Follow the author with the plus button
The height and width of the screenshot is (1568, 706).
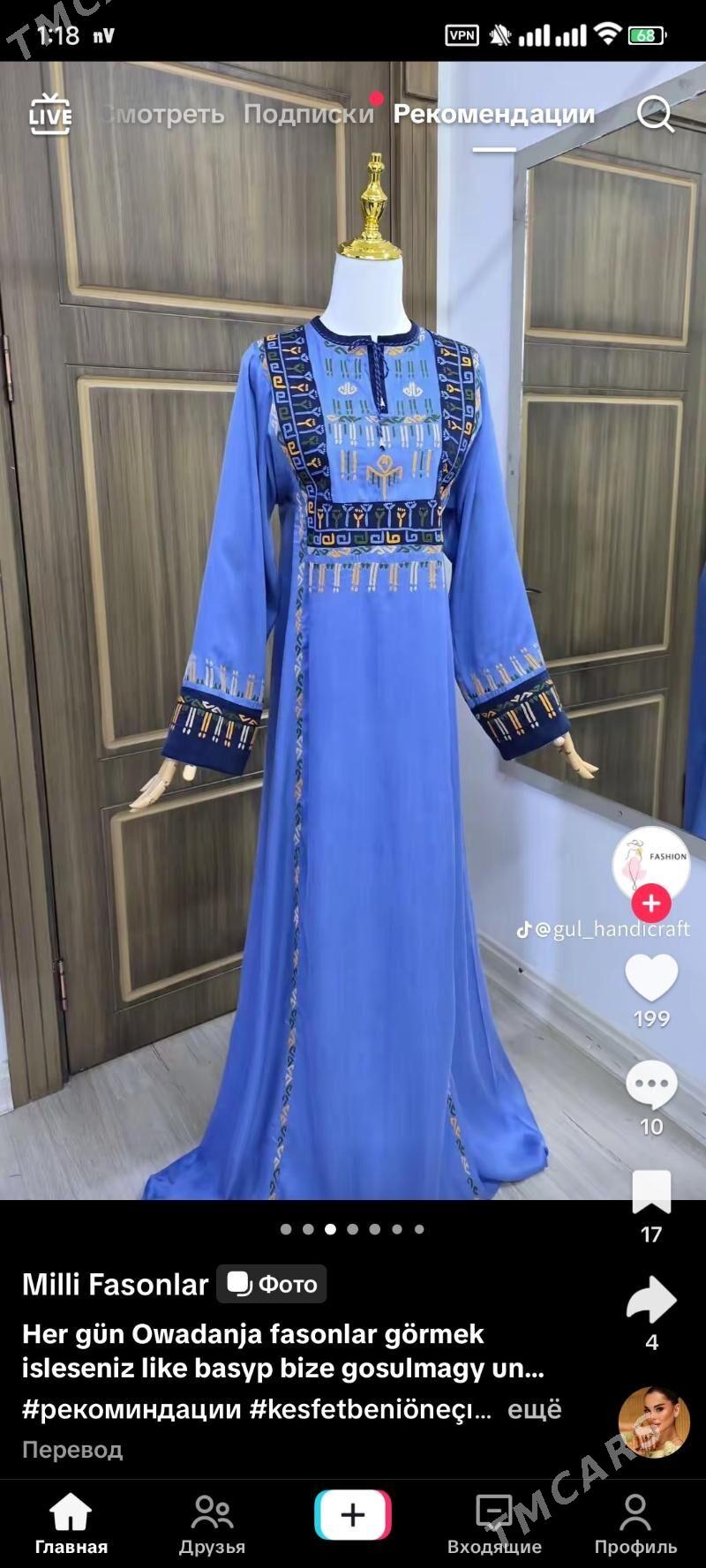(x=651, y=904)
